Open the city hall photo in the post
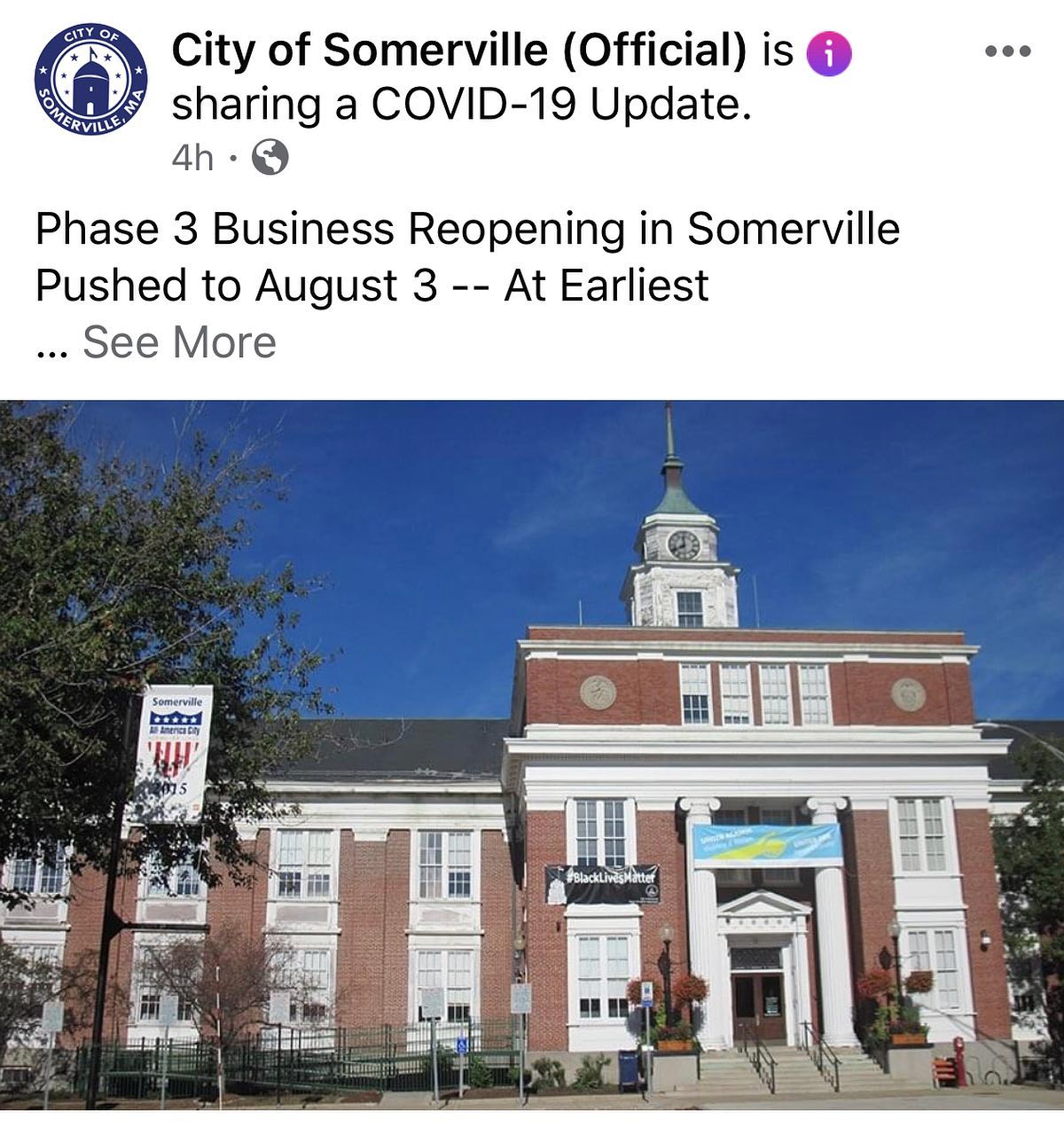Image resolution: width=1064 pixels, height=1135 pixels. [532, 754]
